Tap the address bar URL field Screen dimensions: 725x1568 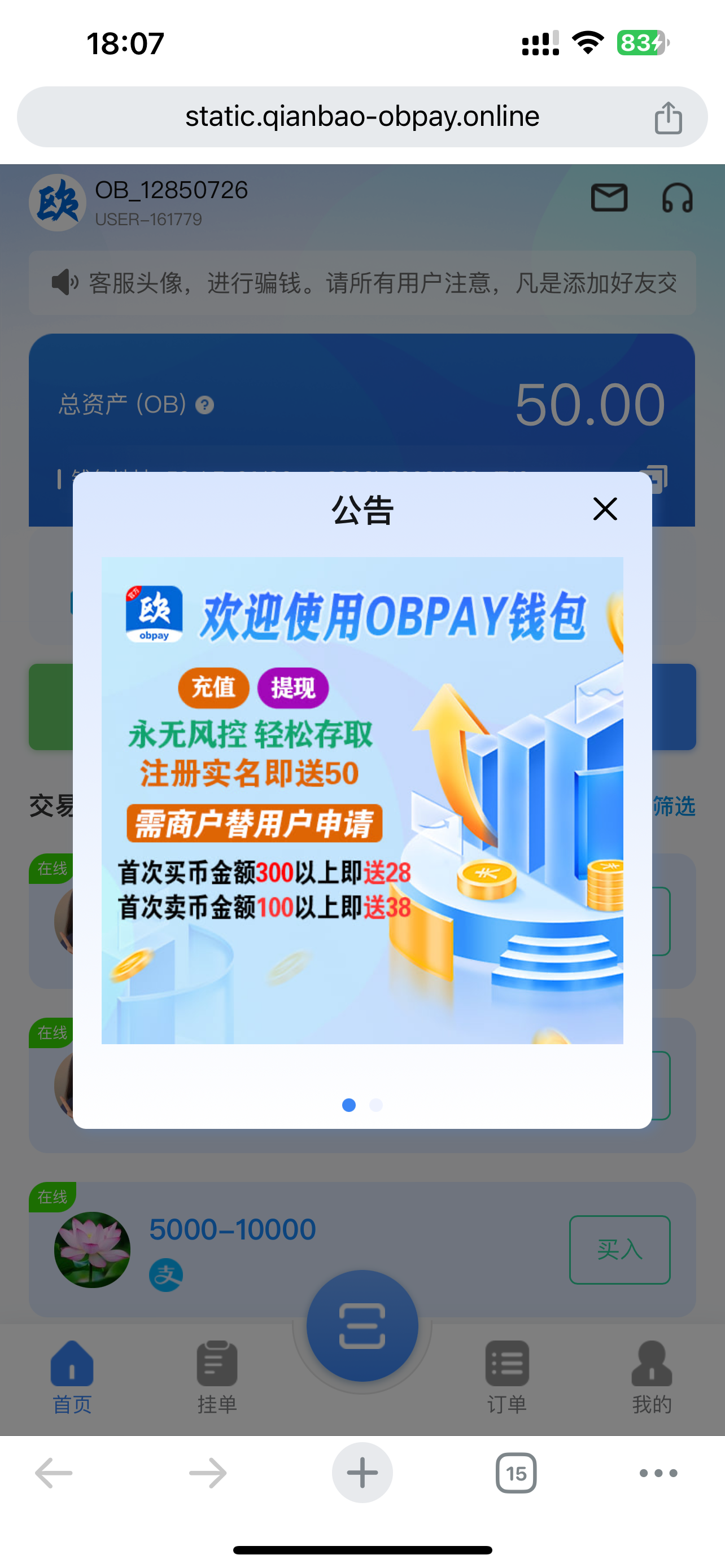tap(362, 117)
